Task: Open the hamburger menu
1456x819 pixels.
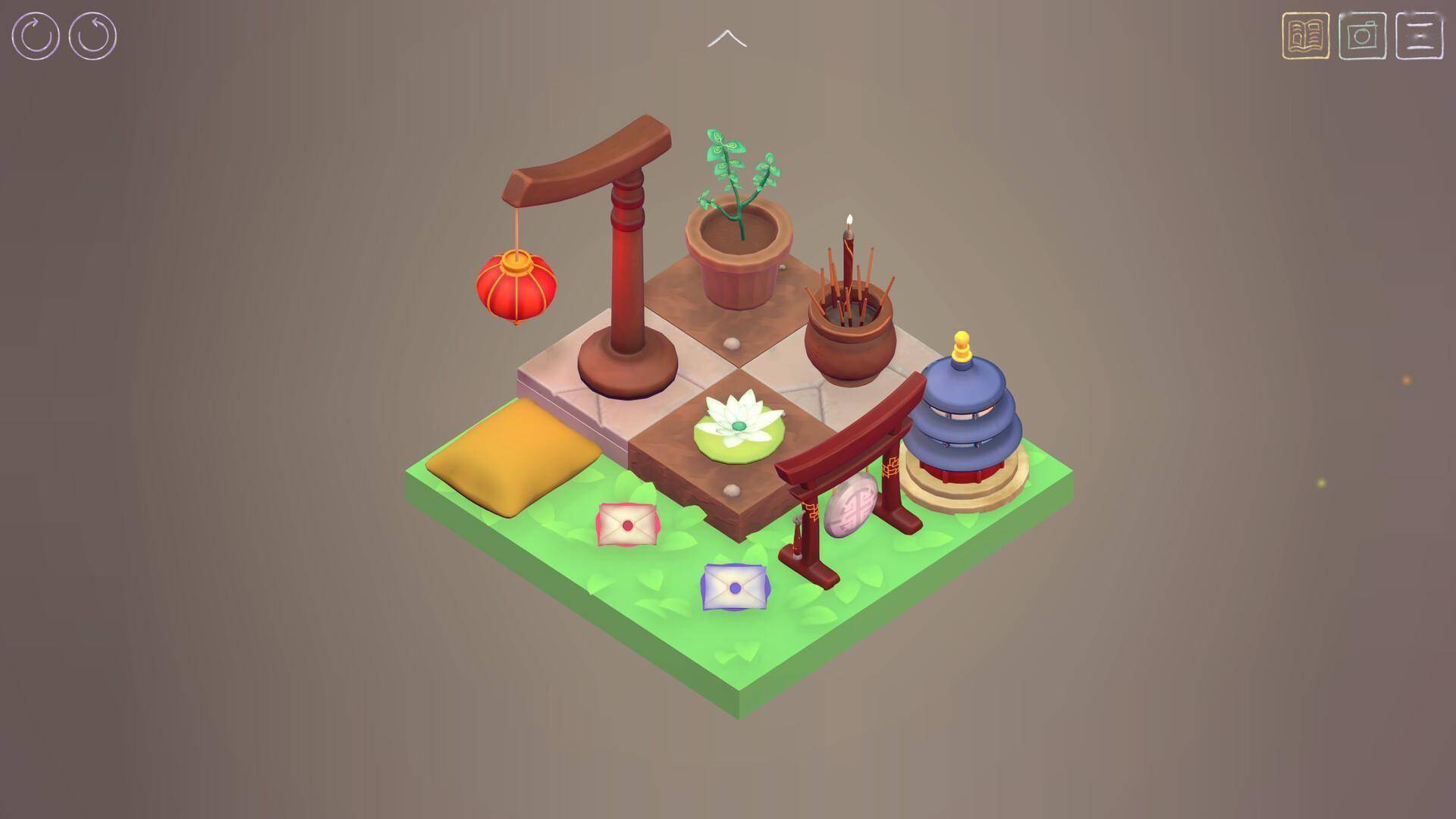Action: (1419, 36)
